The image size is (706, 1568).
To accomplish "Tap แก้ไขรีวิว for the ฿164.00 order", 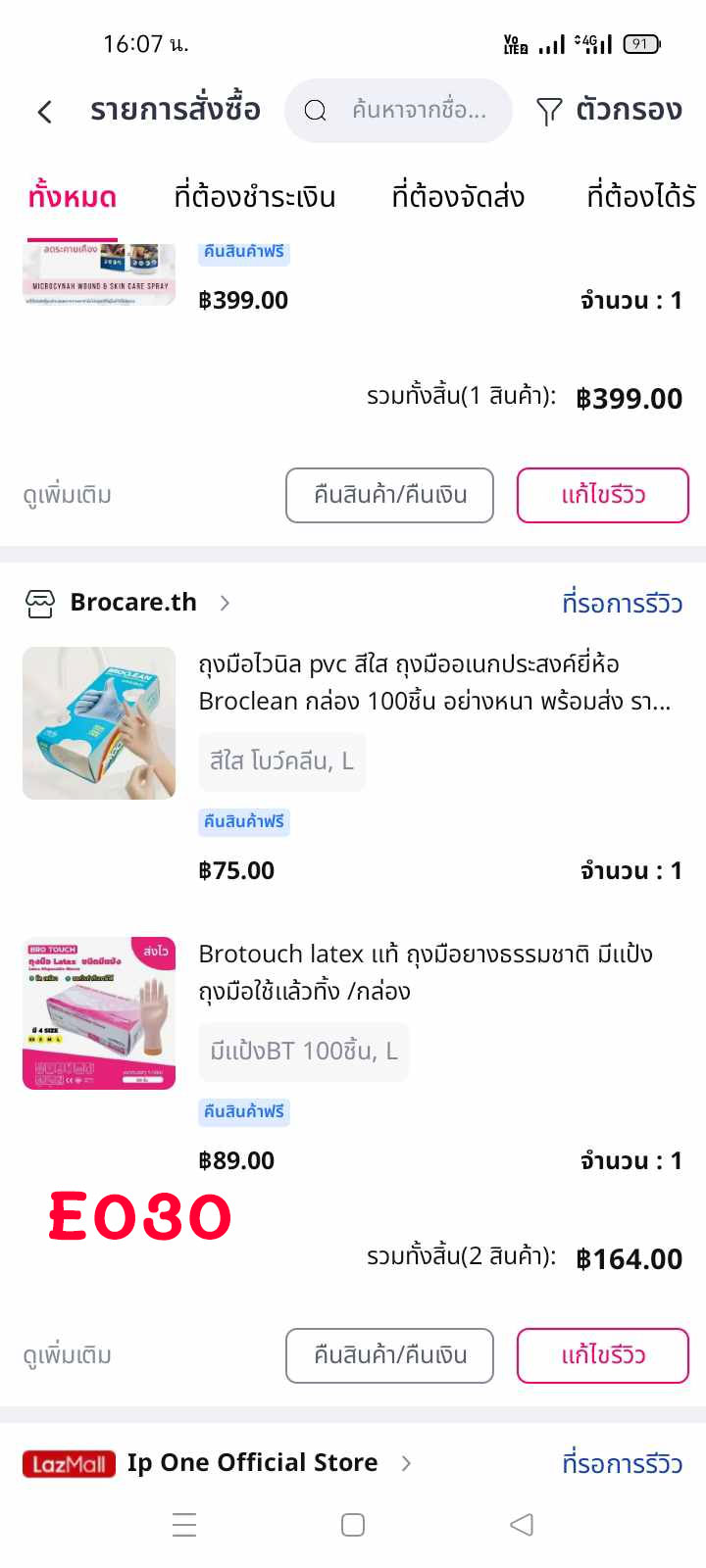I will 603,1355.
